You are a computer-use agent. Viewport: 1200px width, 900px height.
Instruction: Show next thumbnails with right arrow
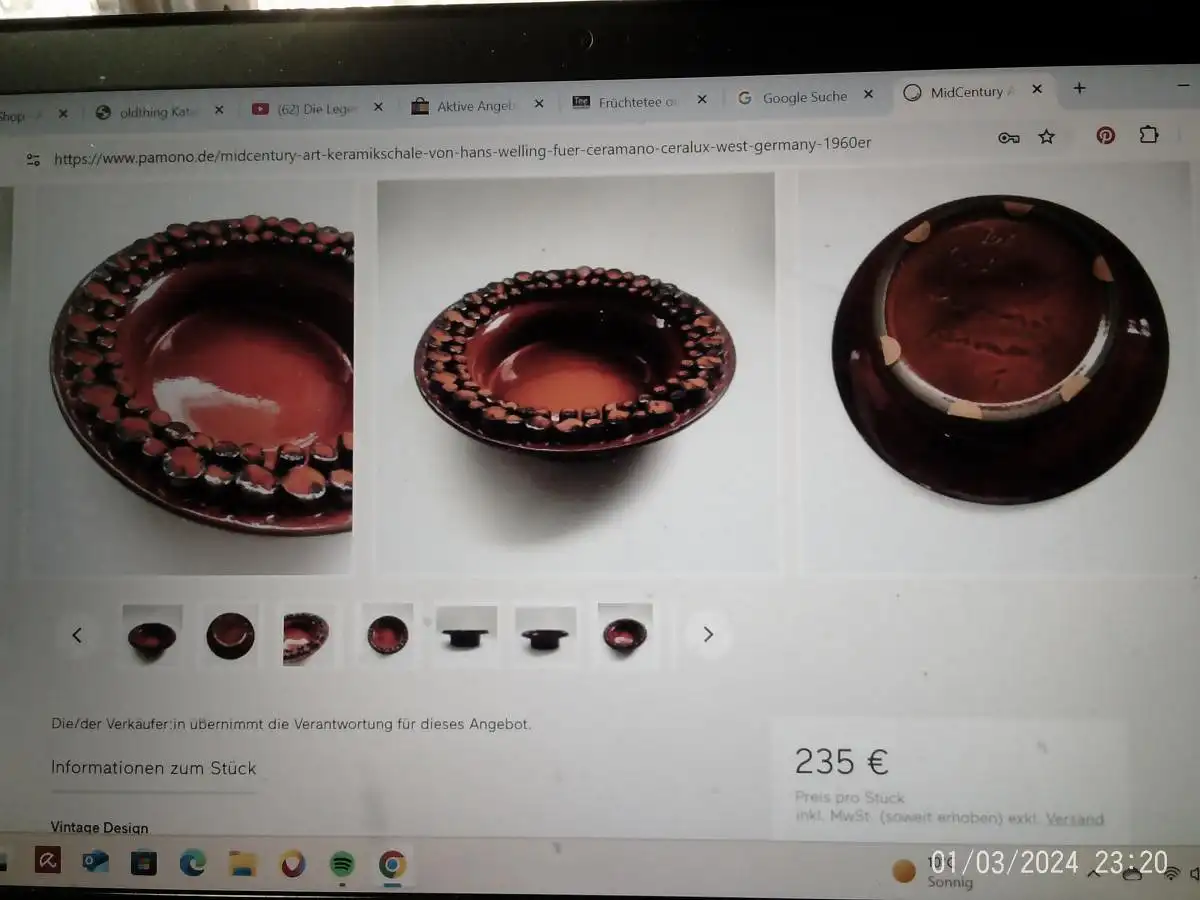point(708,634)
